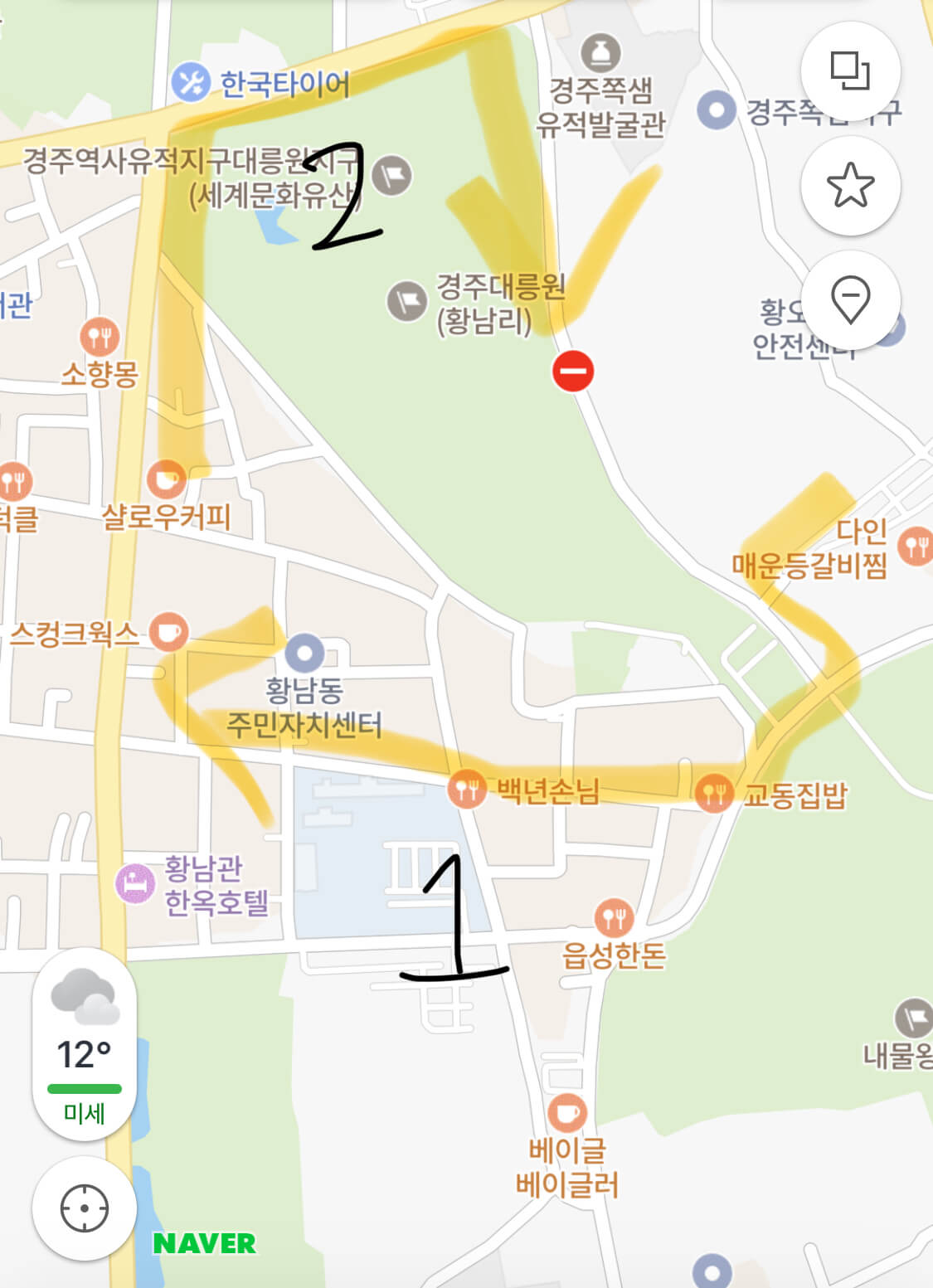Toggle the favorites star bookmark
This screenshot has width=933, height=1288.
point(850,187)
